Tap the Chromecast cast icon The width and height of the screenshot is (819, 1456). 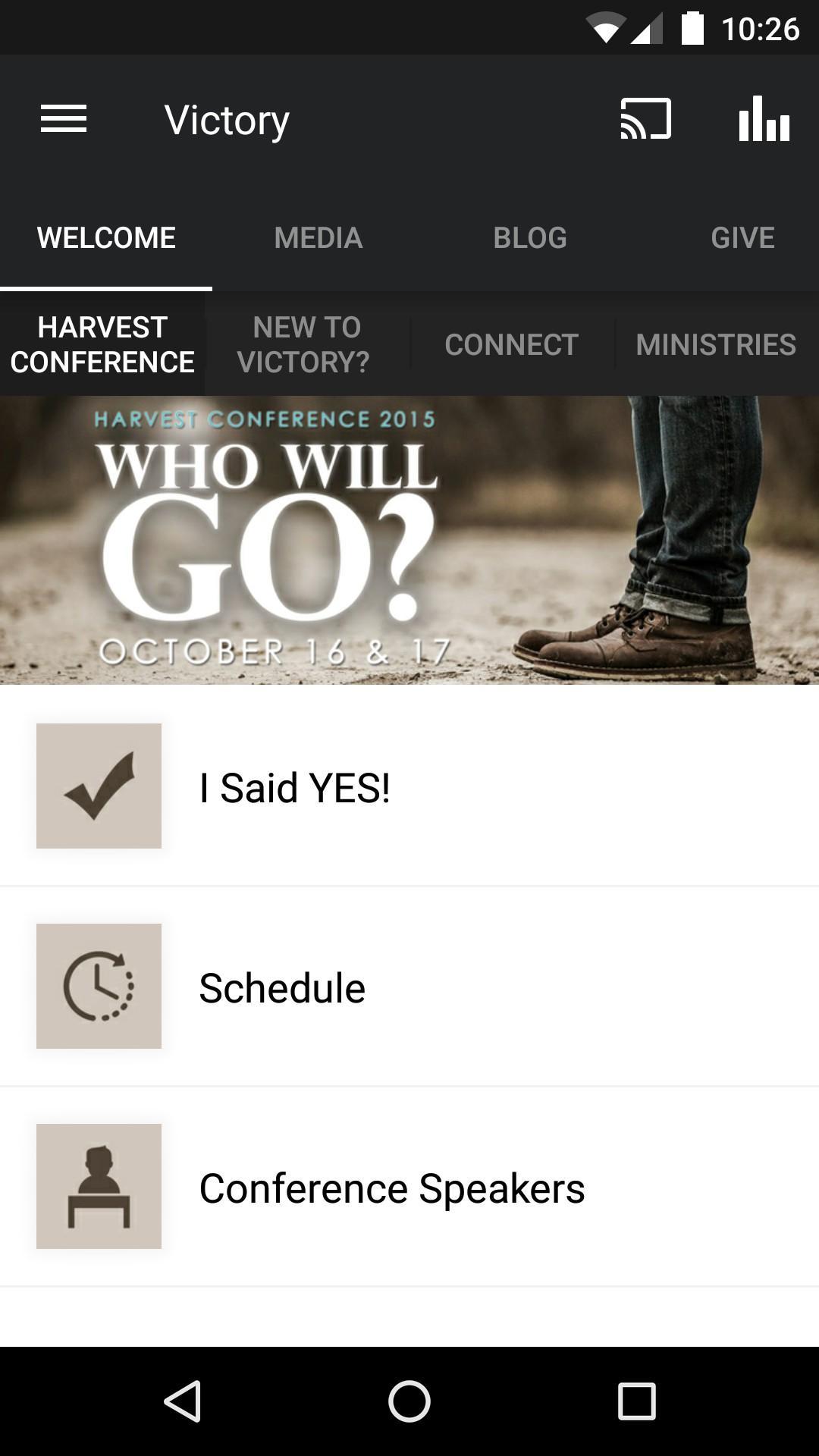tap(645, 118)
